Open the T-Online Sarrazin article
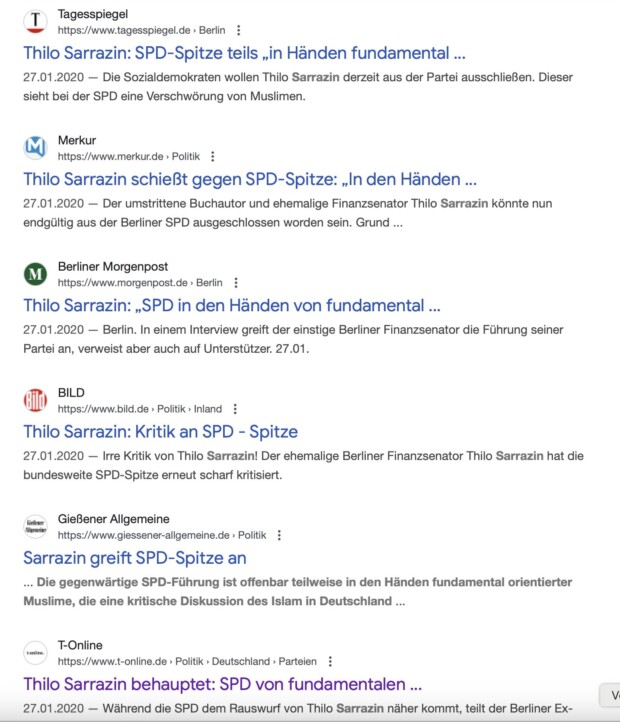The width and height of the screenshot is (620, 722). coord(222,684)
